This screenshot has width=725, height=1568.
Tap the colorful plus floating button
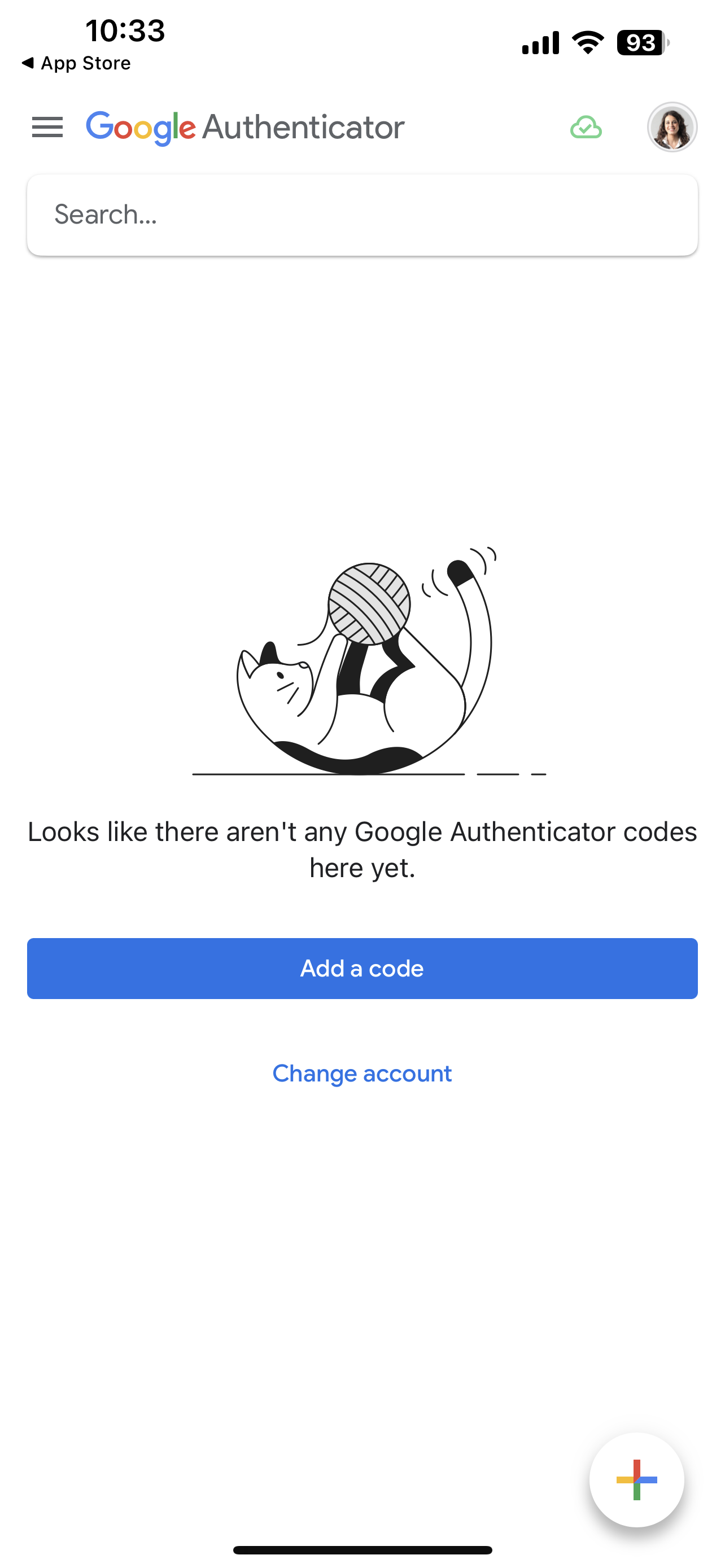point(636,1480)
